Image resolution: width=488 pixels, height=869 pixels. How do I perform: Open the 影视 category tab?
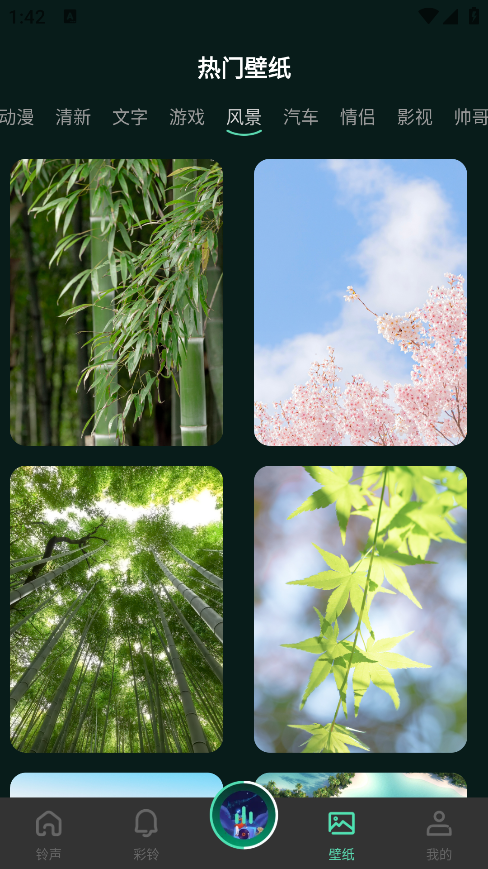coord(415,117)
